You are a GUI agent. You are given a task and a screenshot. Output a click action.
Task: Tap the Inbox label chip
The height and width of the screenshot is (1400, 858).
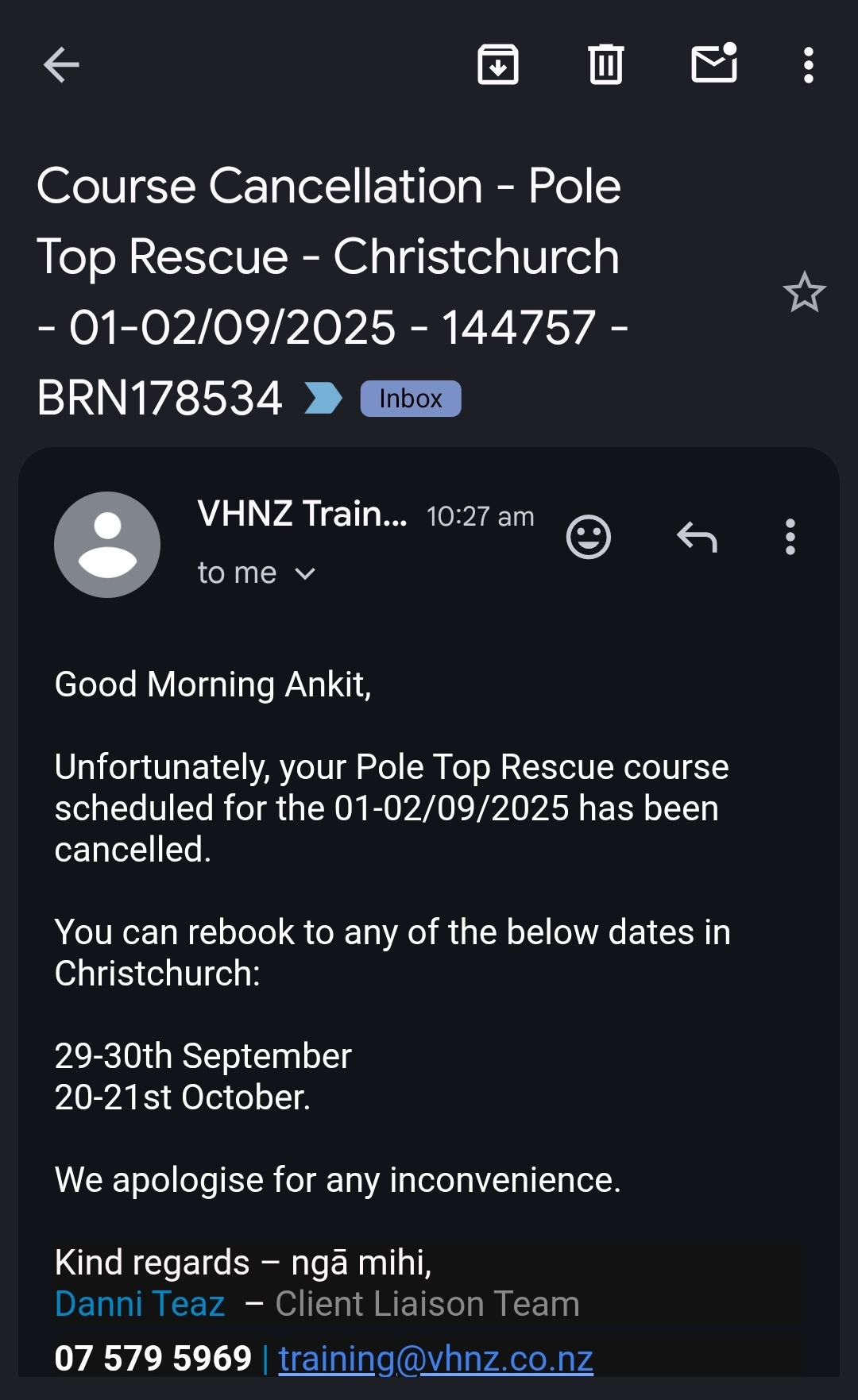tap(411, 399)
